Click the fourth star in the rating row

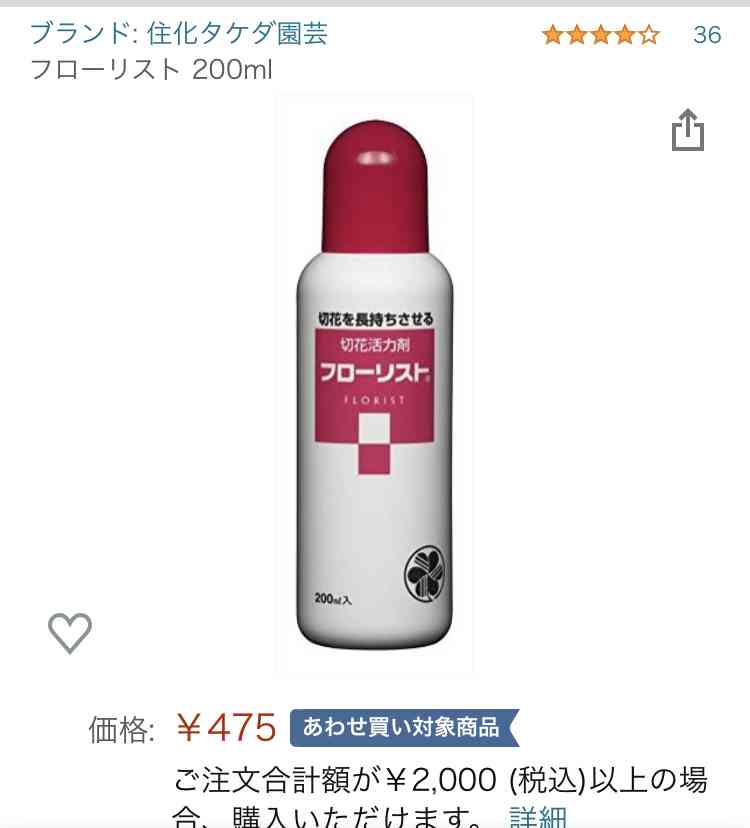pos(627,33)
